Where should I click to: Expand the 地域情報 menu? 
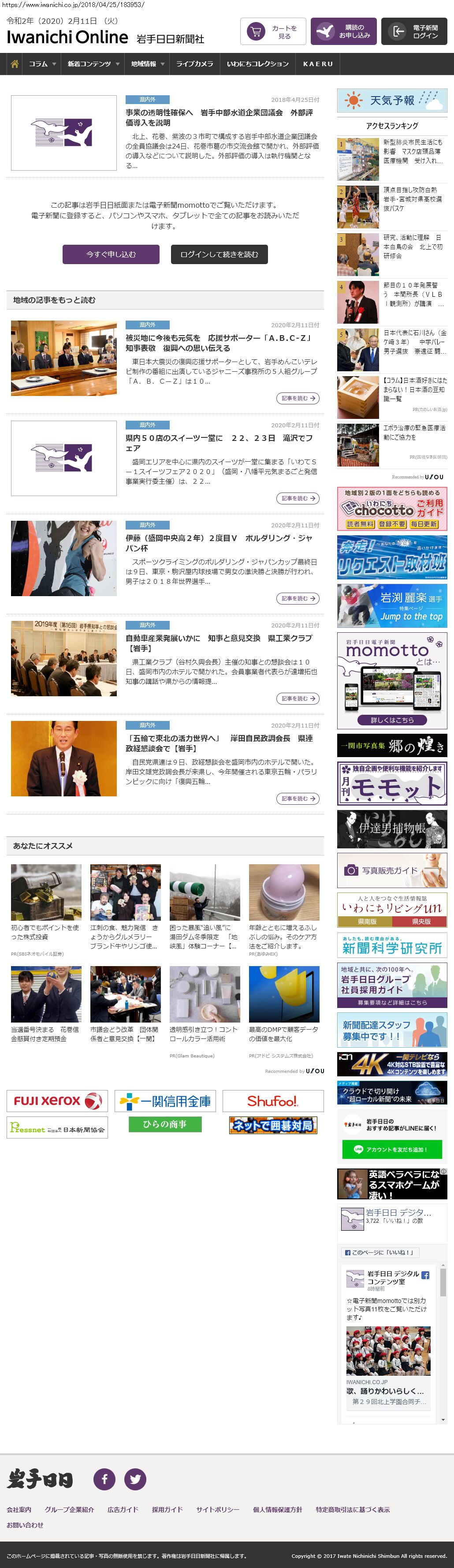click(x=147, y=64)
